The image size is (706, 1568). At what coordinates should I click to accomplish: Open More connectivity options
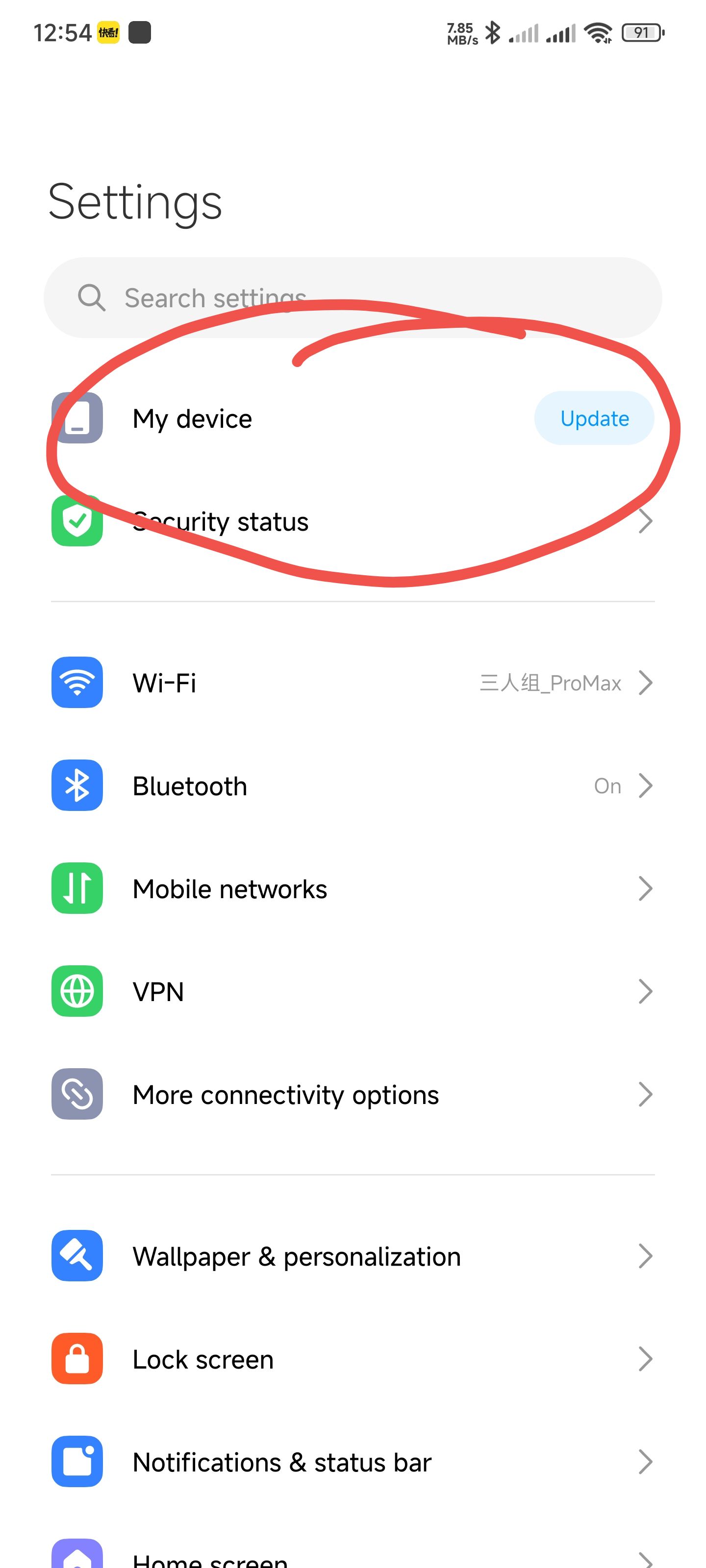pos(352,1095)
